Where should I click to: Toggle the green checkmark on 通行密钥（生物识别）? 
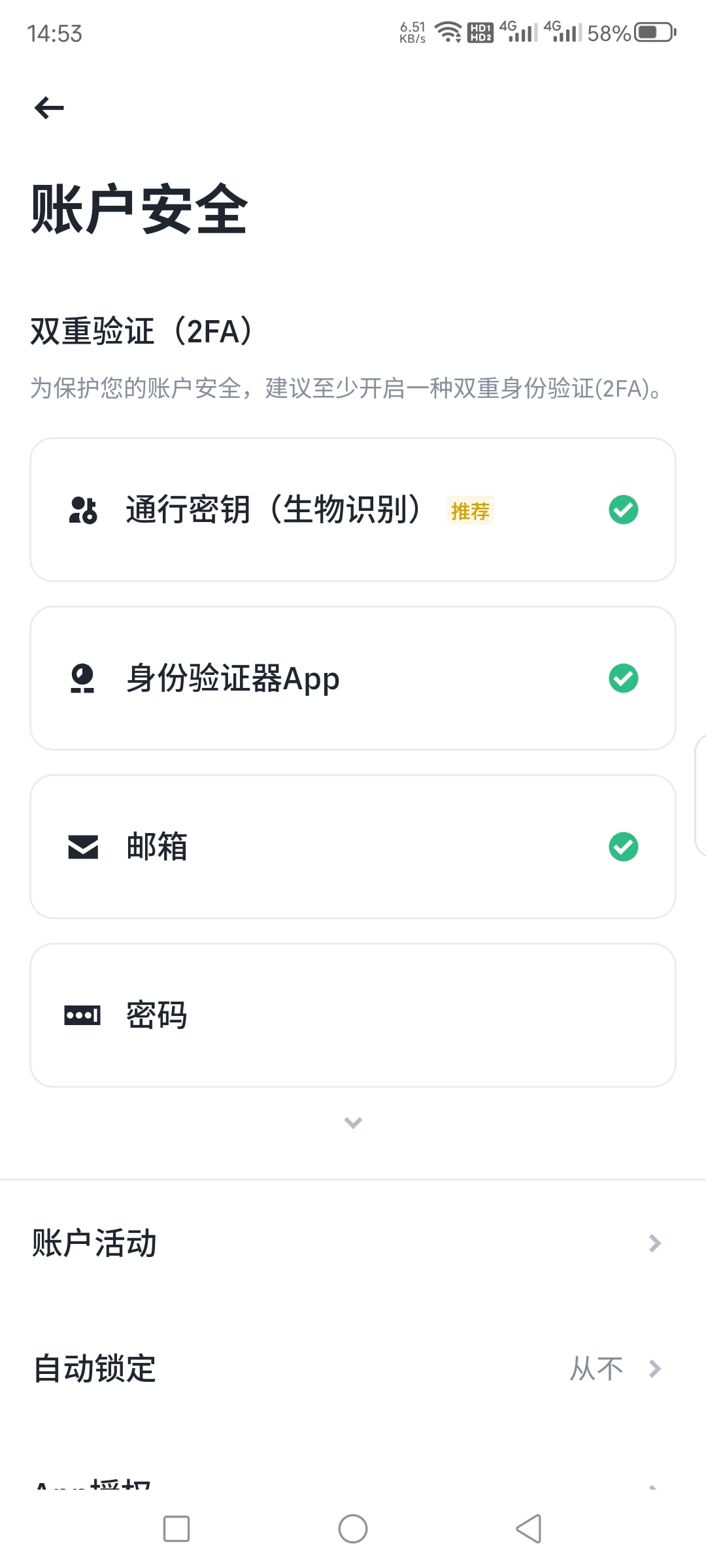pos(624,510)
